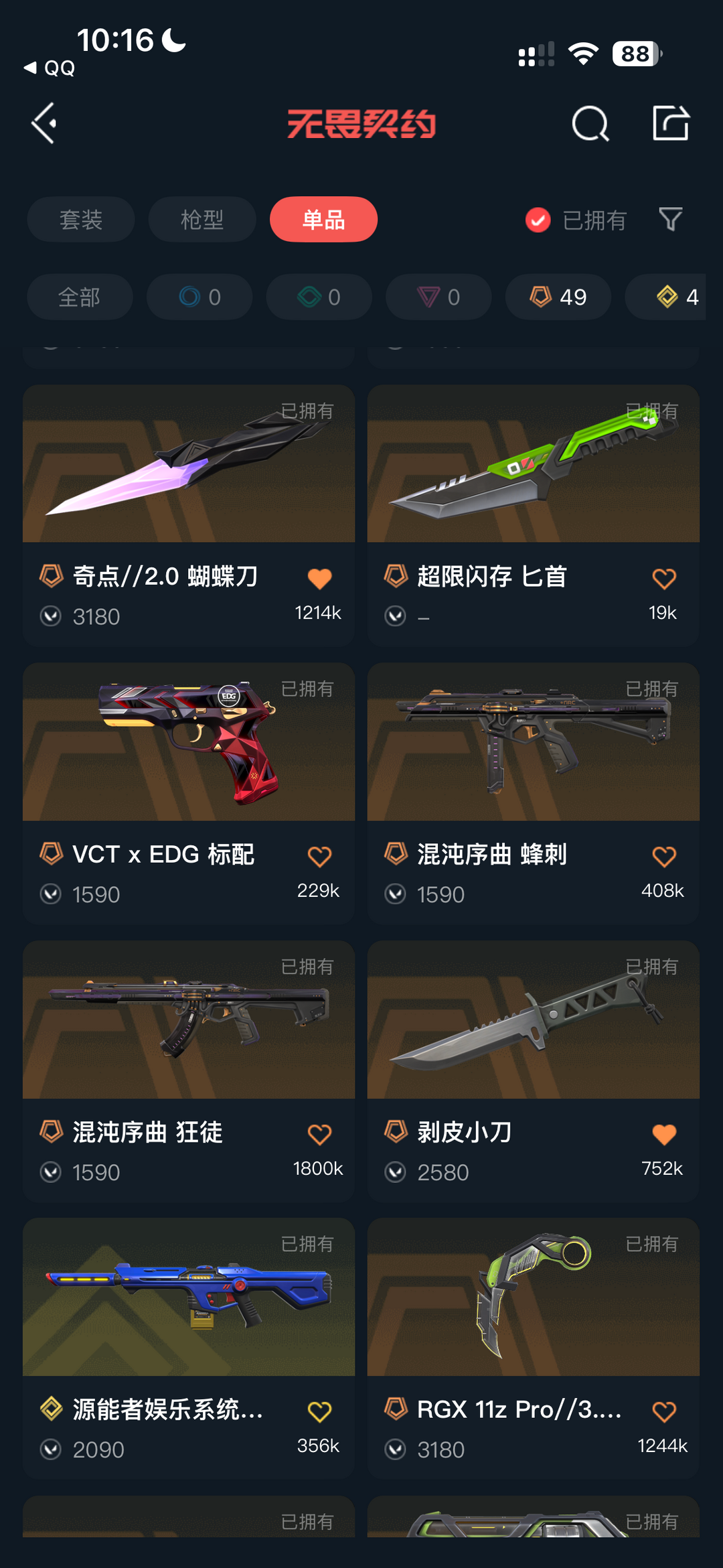Favorite the VCT x EDG 标配 pistol
Image resolution: width=723 pixels, height=1568 pixels.
click(320, 855)
